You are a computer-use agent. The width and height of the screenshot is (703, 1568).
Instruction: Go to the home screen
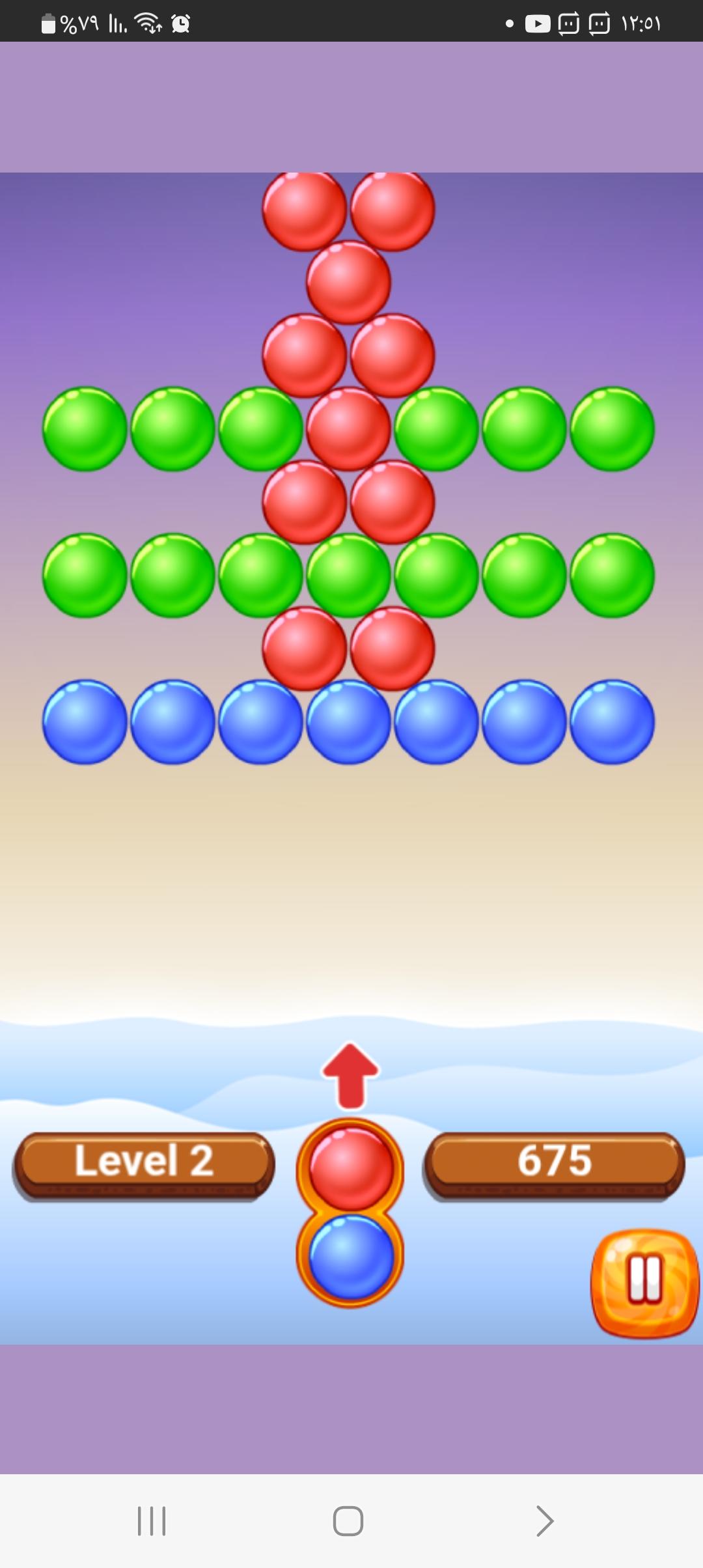click(x=348, y=1521)
